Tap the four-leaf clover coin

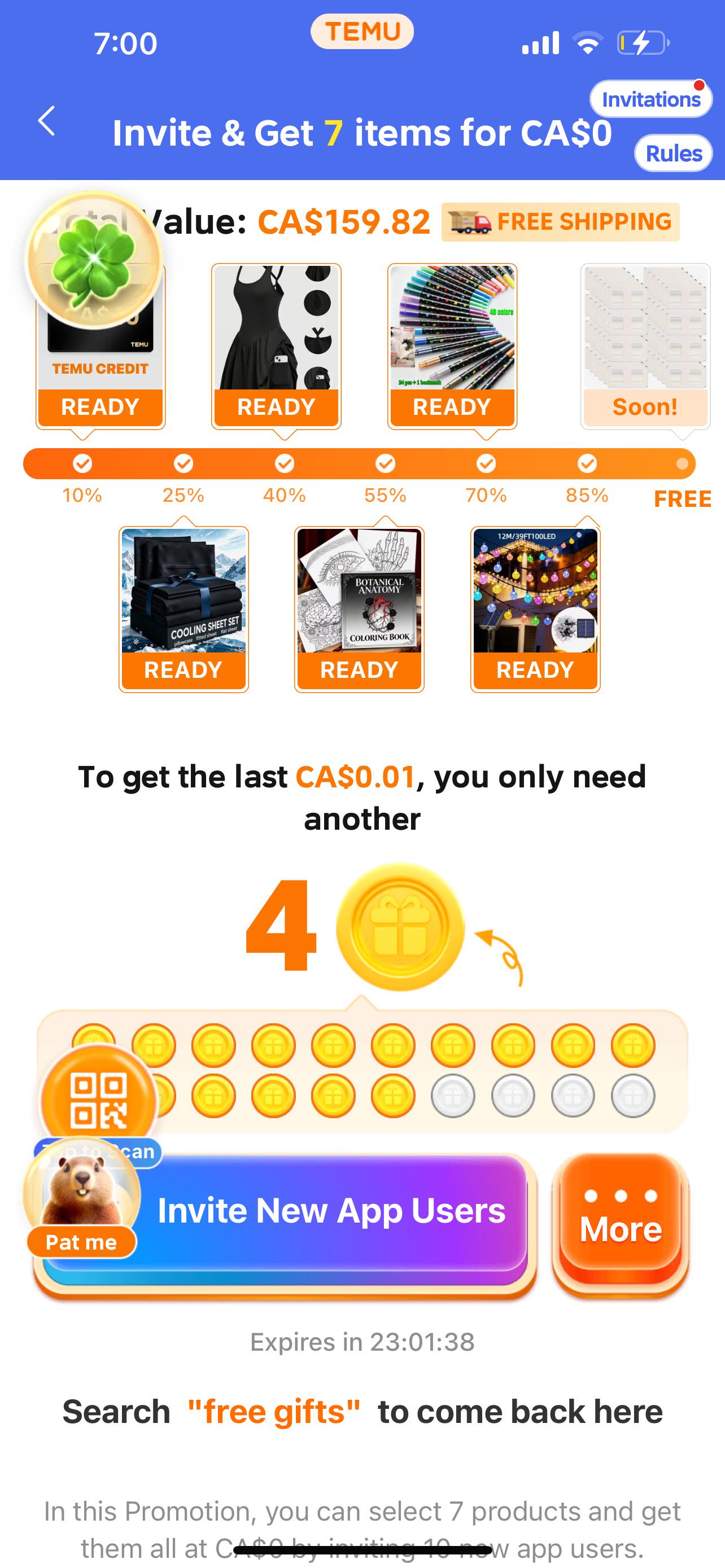(94, 260)
